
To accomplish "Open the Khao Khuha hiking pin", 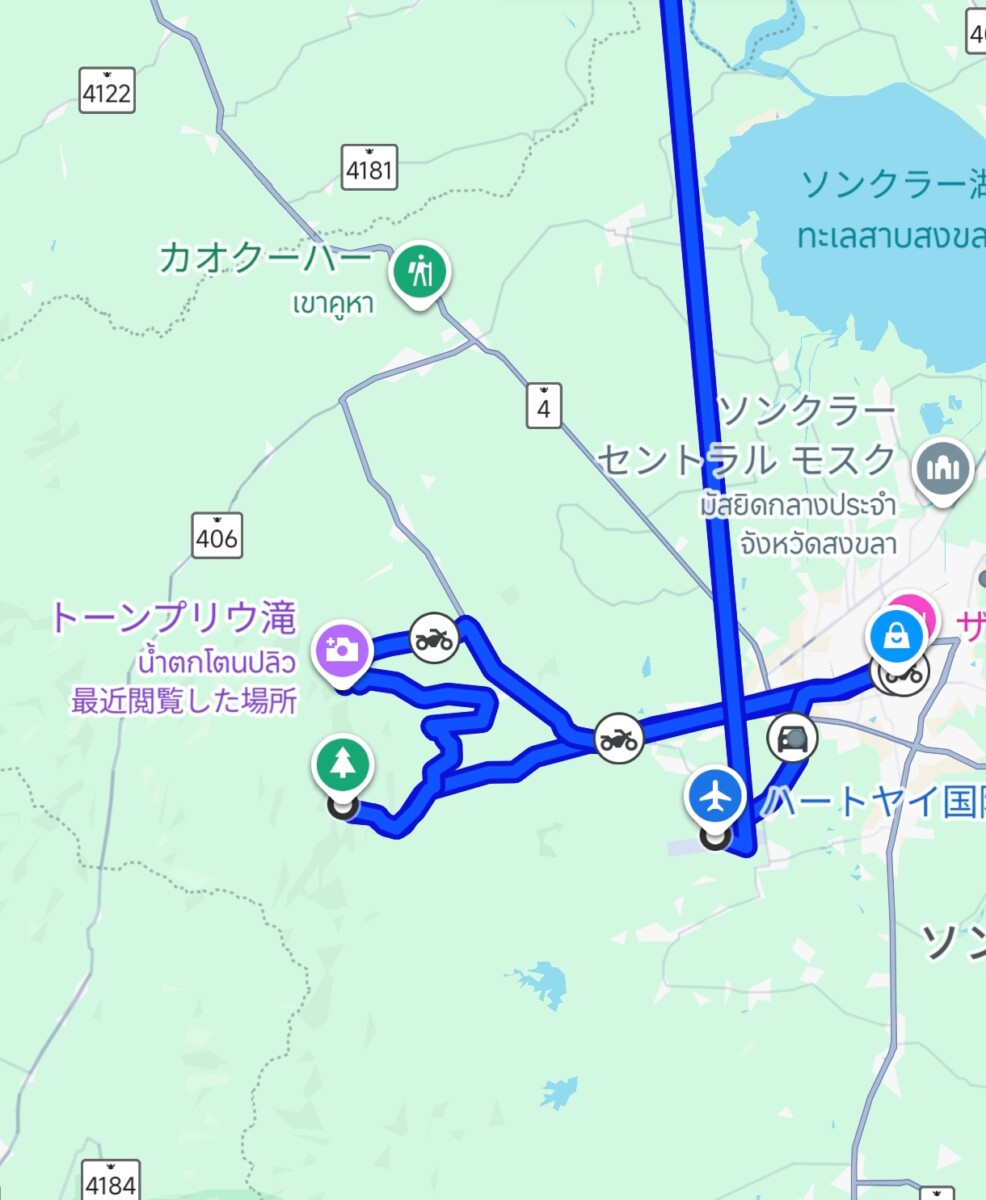I will tap(421, 270).
